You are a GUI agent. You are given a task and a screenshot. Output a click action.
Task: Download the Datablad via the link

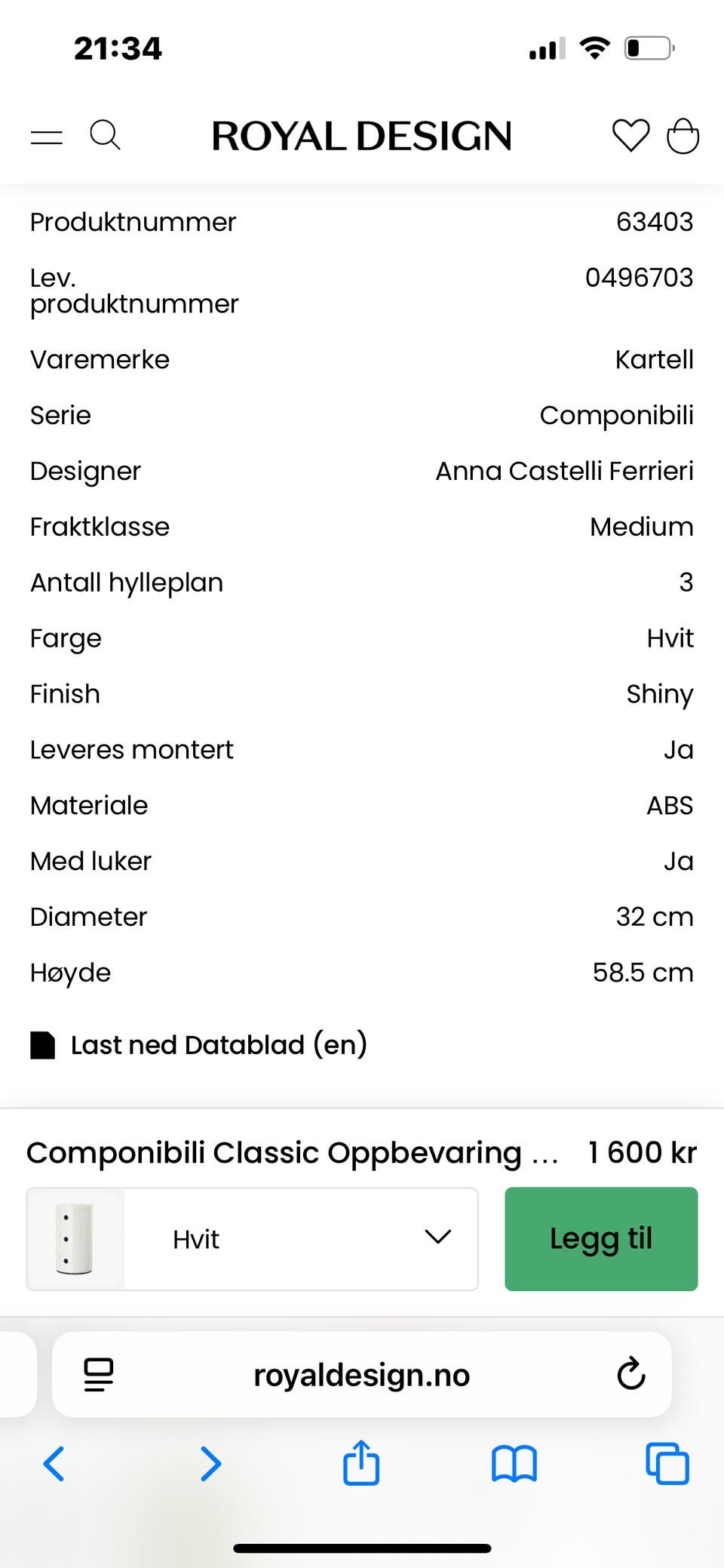218,1045
